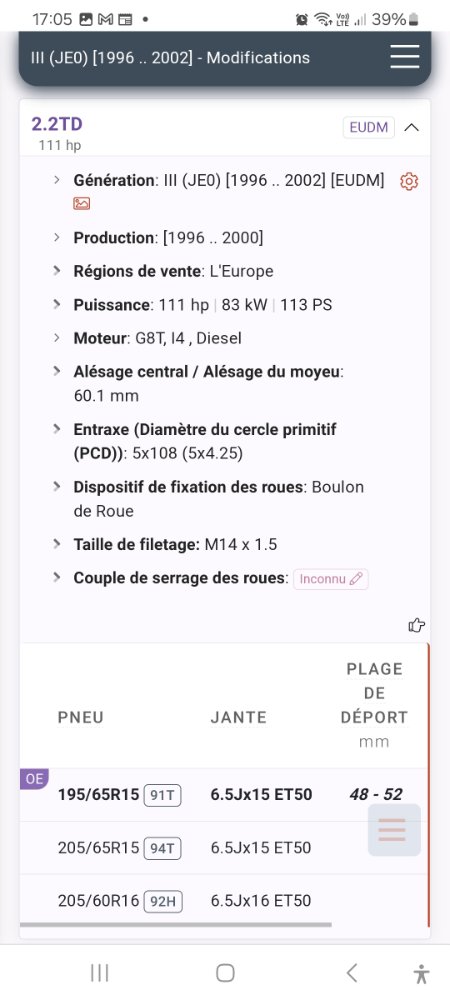
Task: View the generation image icon
Action: click(x=82, y=203)
